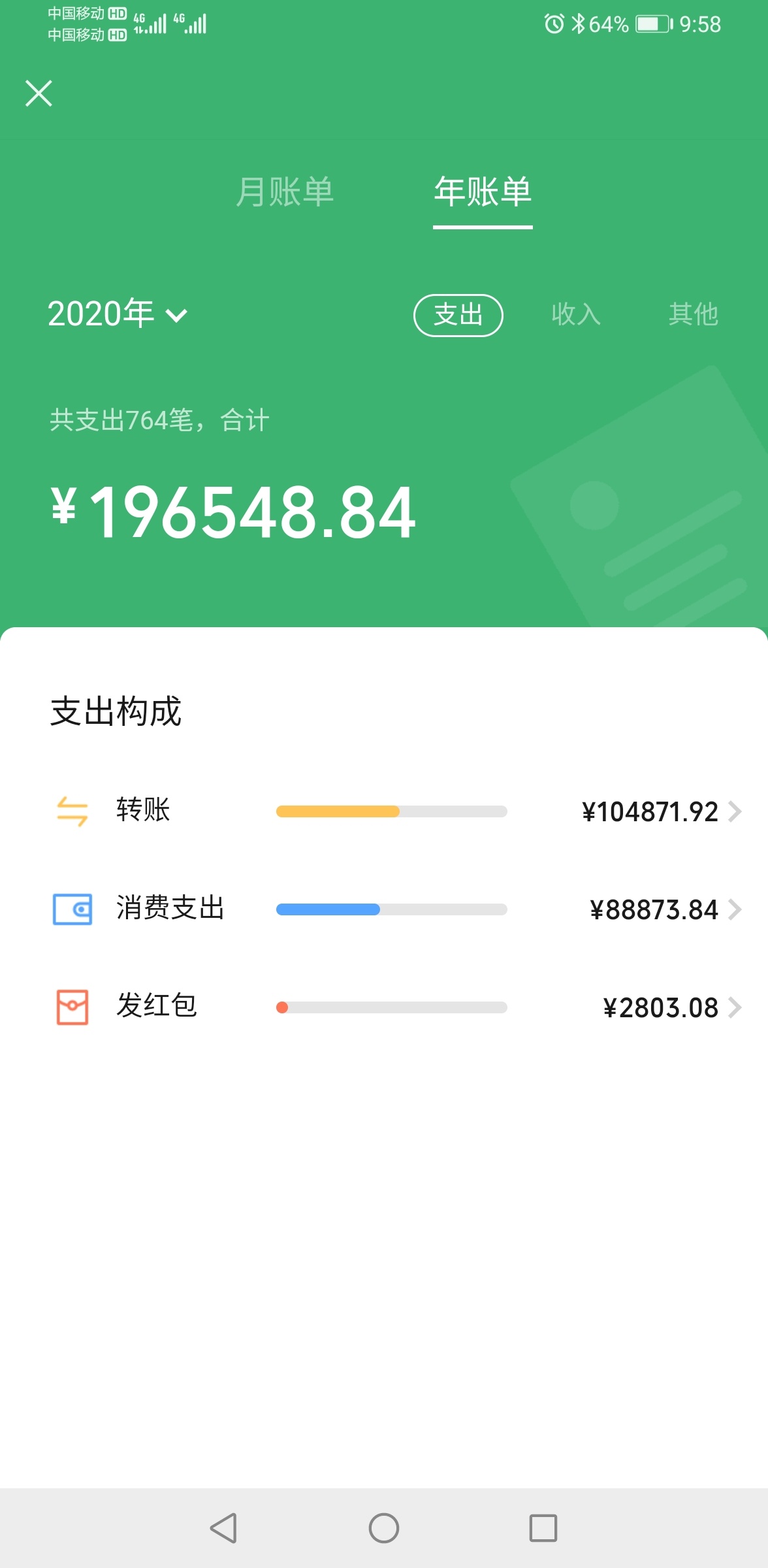
Task: Show the 其他 category
Action: 693,315
